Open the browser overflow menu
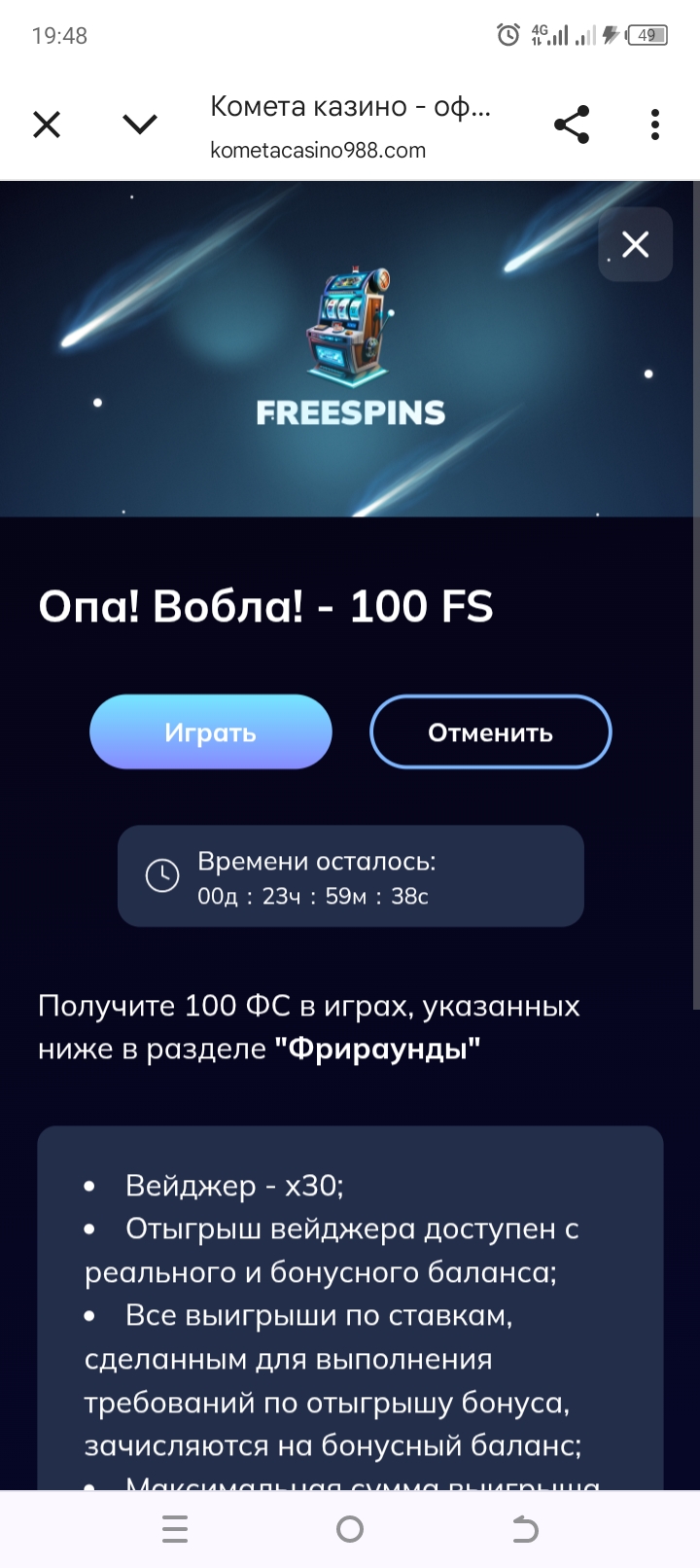 (655, 125)
